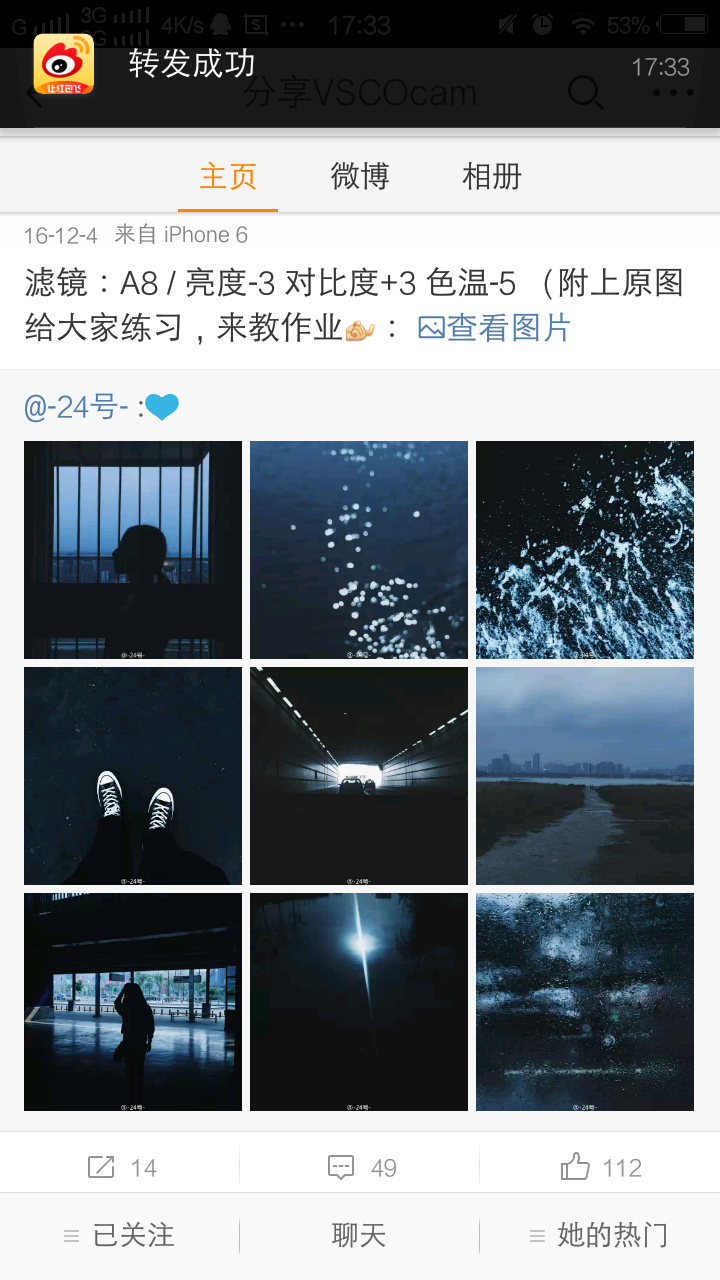View the city skyline path photo

(585, 776)
